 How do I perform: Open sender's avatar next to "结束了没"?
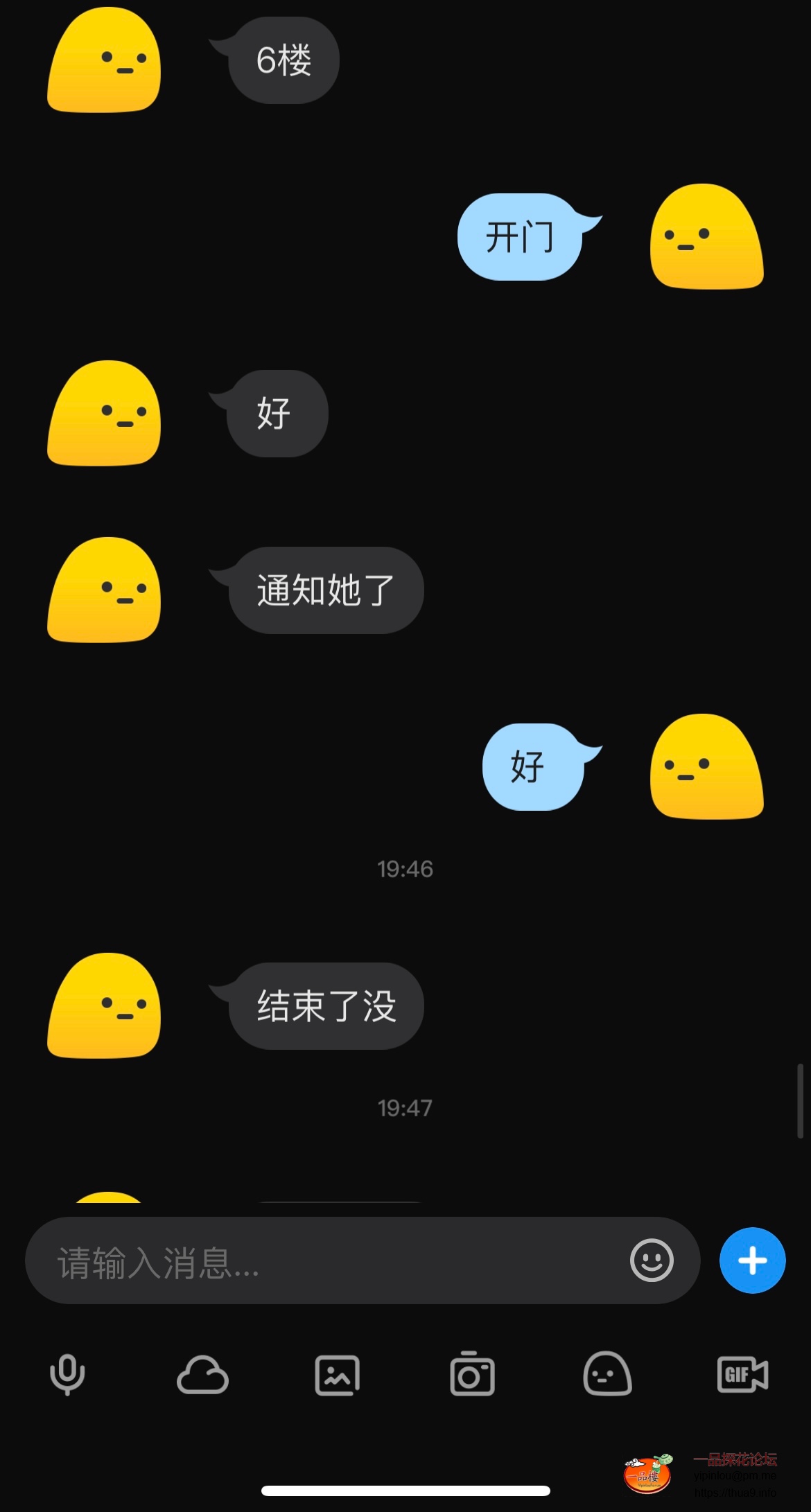click(x=104, y=1006)
